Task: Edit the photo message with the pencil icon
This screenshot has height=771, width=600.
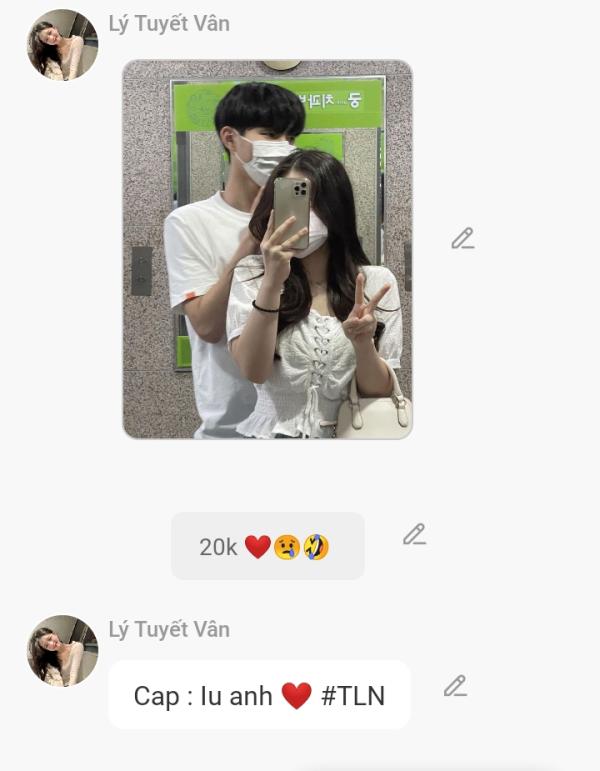Action: tap(462, 239)
